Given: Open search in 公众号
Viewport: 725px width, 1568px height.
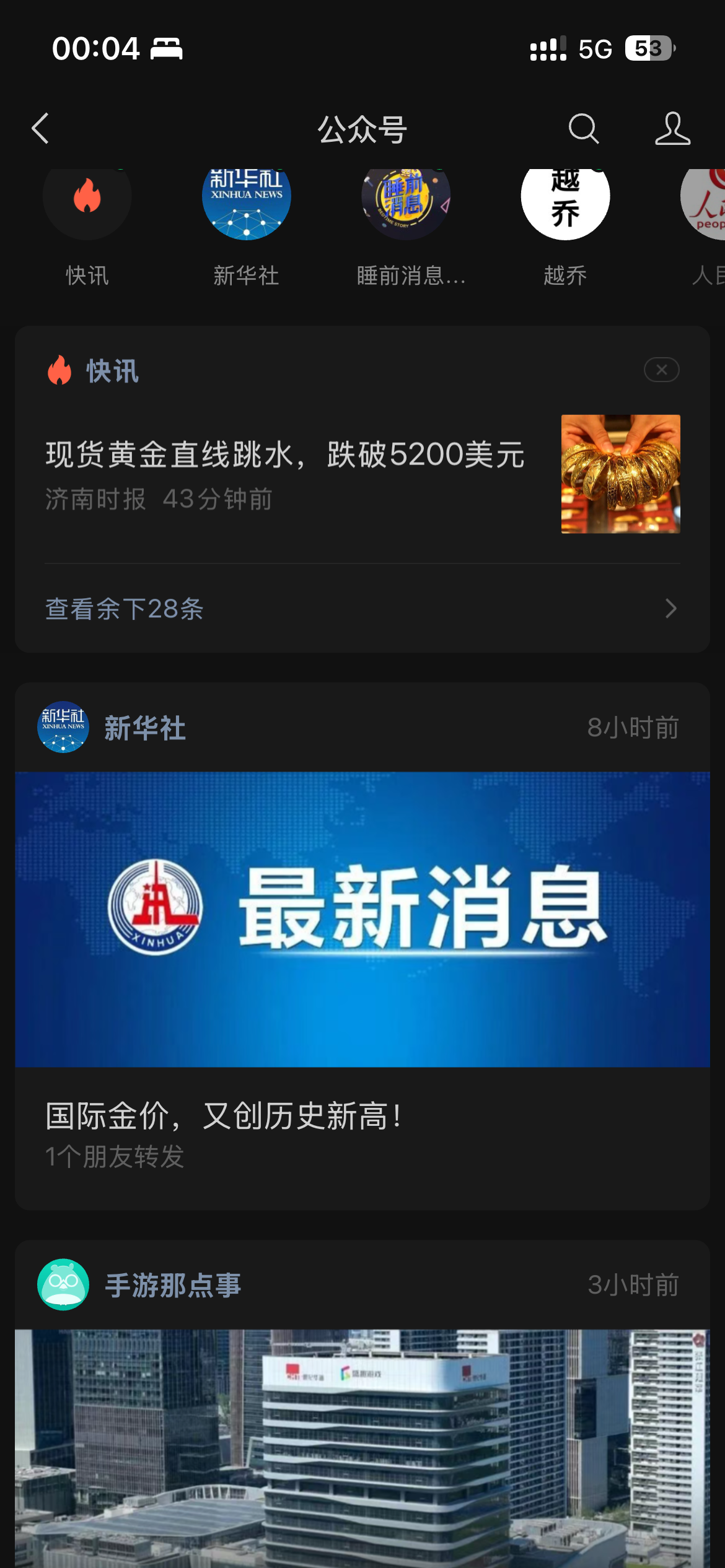Looking at the screenshot, I should point(583,129).
